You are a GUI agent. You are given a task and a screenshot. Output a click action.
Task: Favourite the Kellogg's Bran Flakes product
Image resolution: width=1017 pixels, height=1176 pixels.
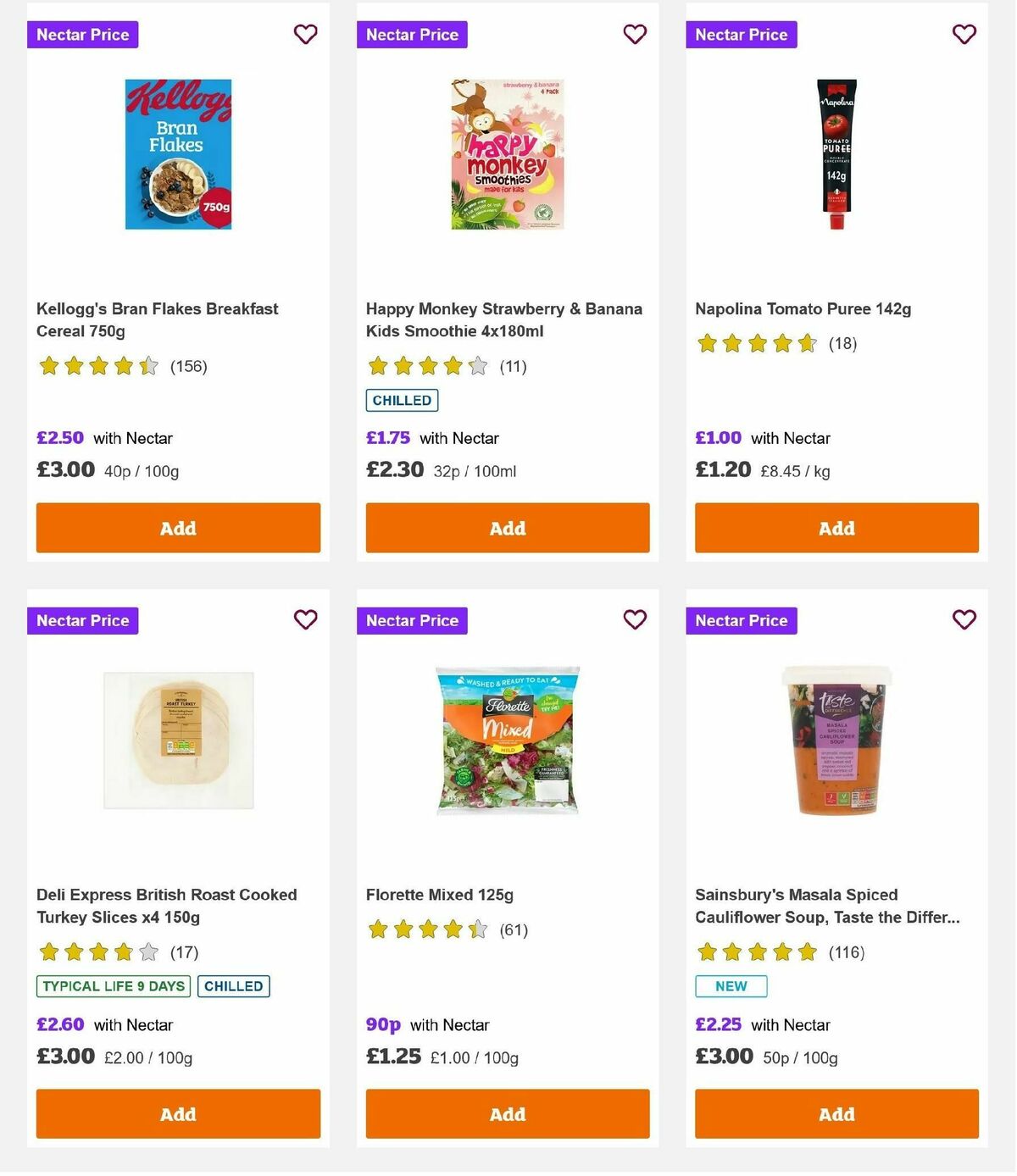pyautogui.click(x=305, y=34)
